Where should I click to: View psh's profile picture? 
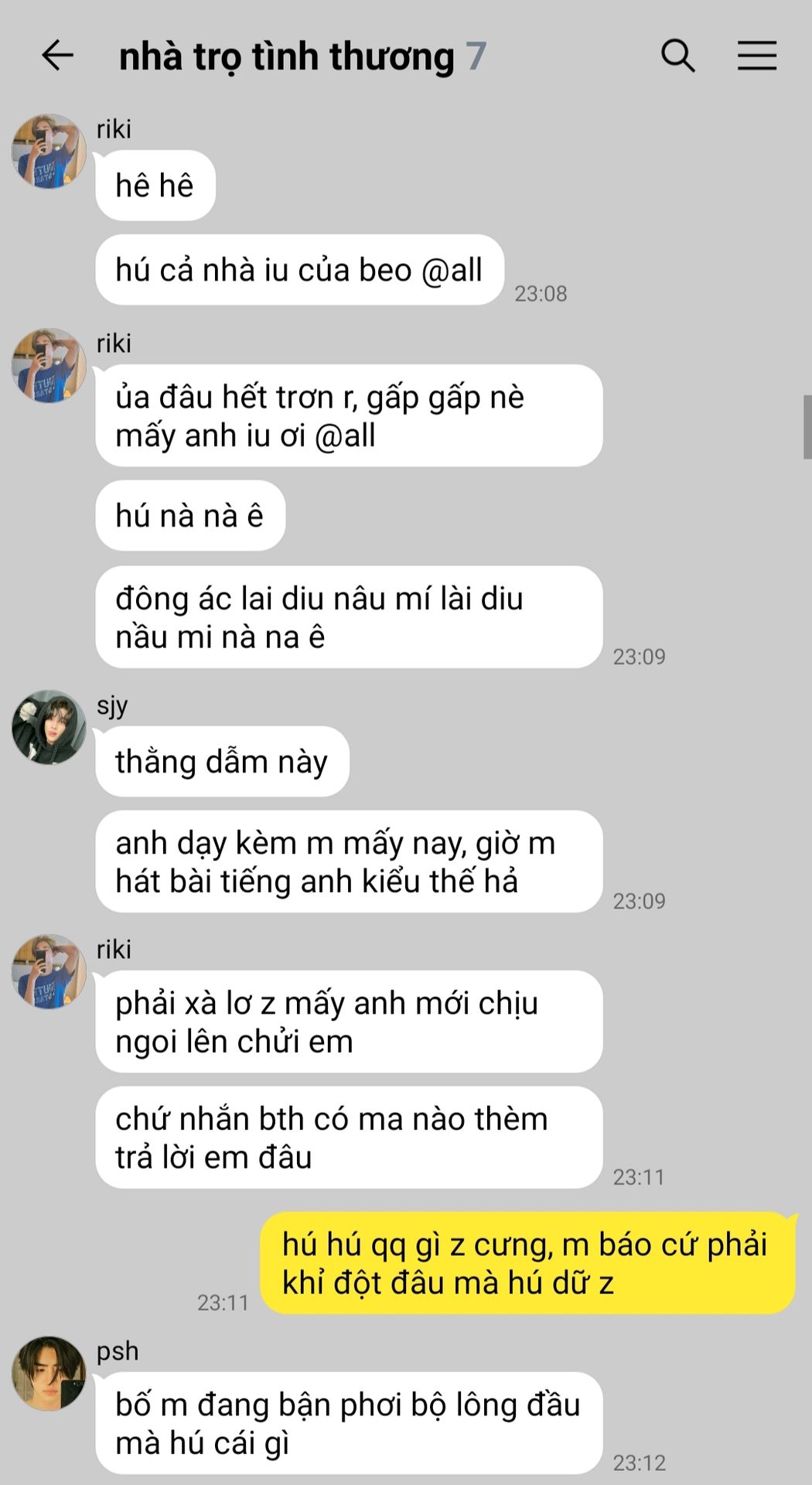coord(49,1373)
